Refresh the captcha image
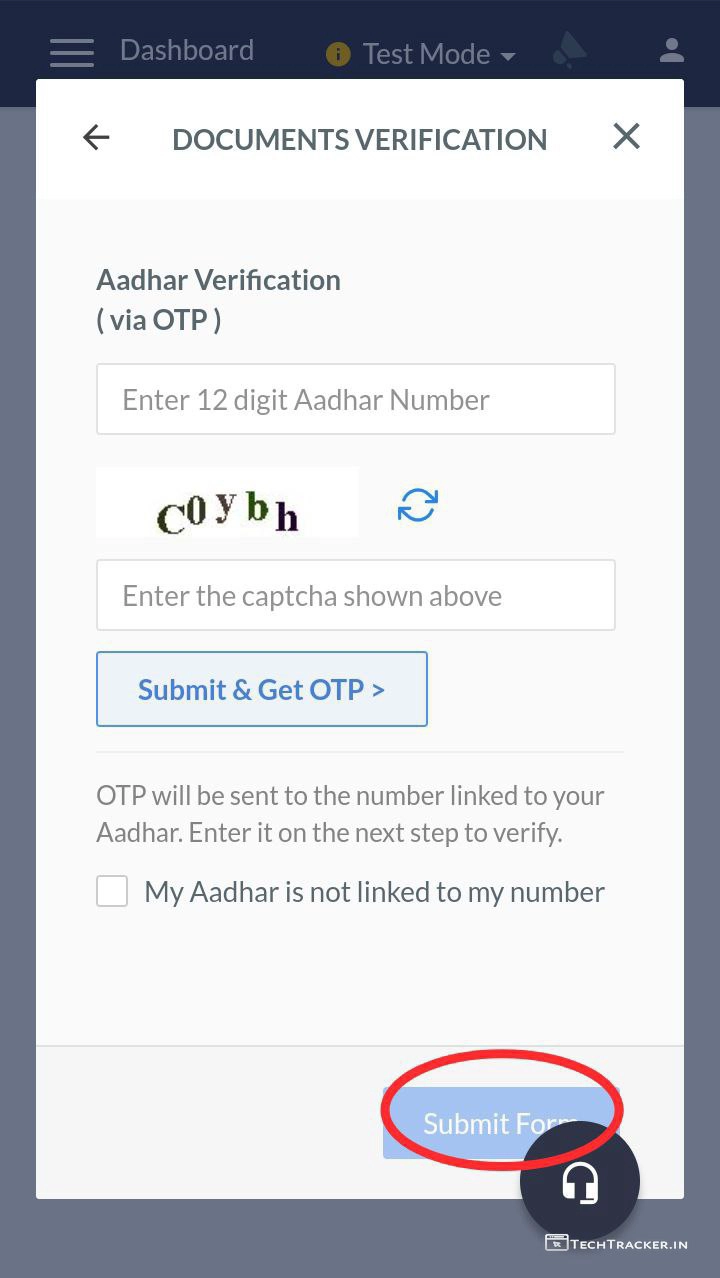The image size is (720, 1278). (x=417, y=505)
